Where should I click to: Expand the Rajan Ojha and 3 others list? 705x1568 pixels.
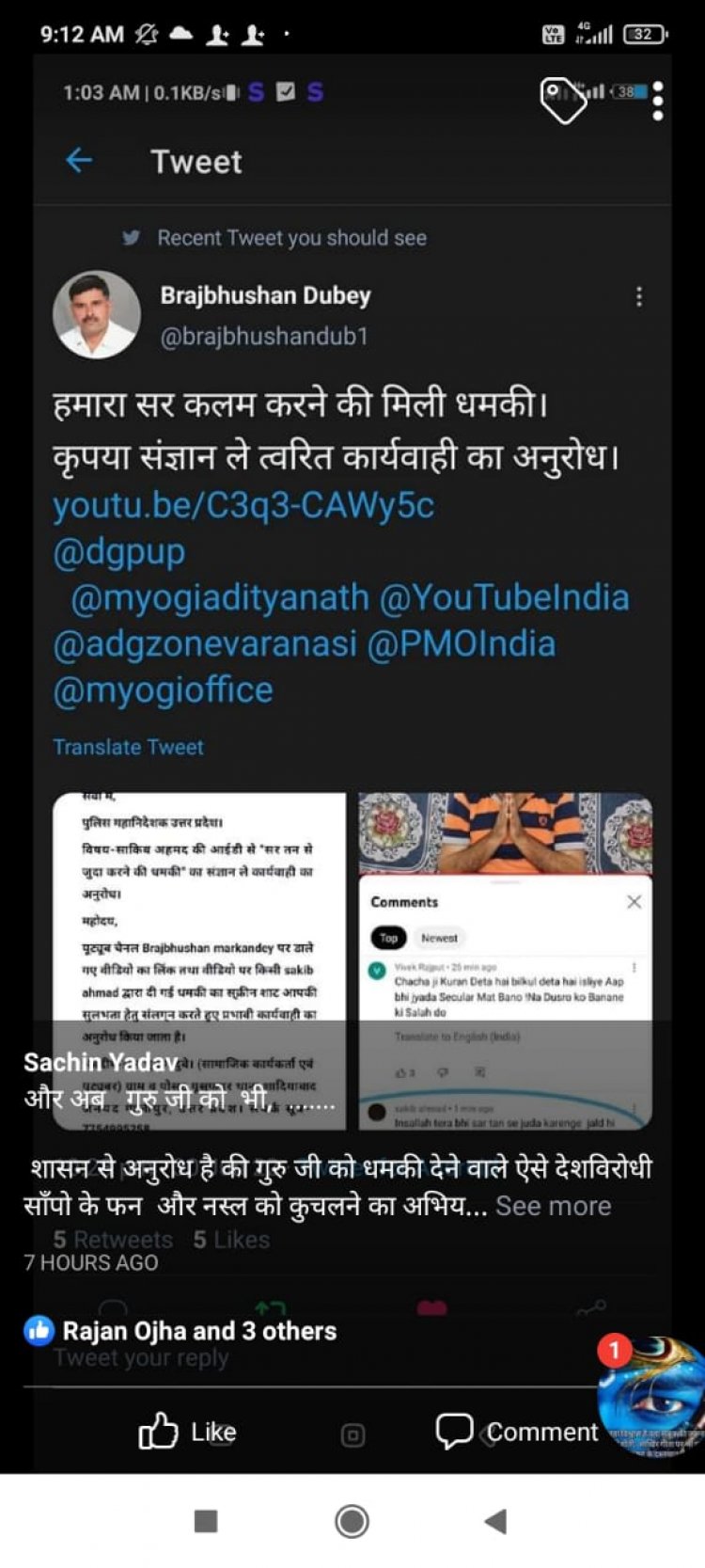click(199, 1331)
